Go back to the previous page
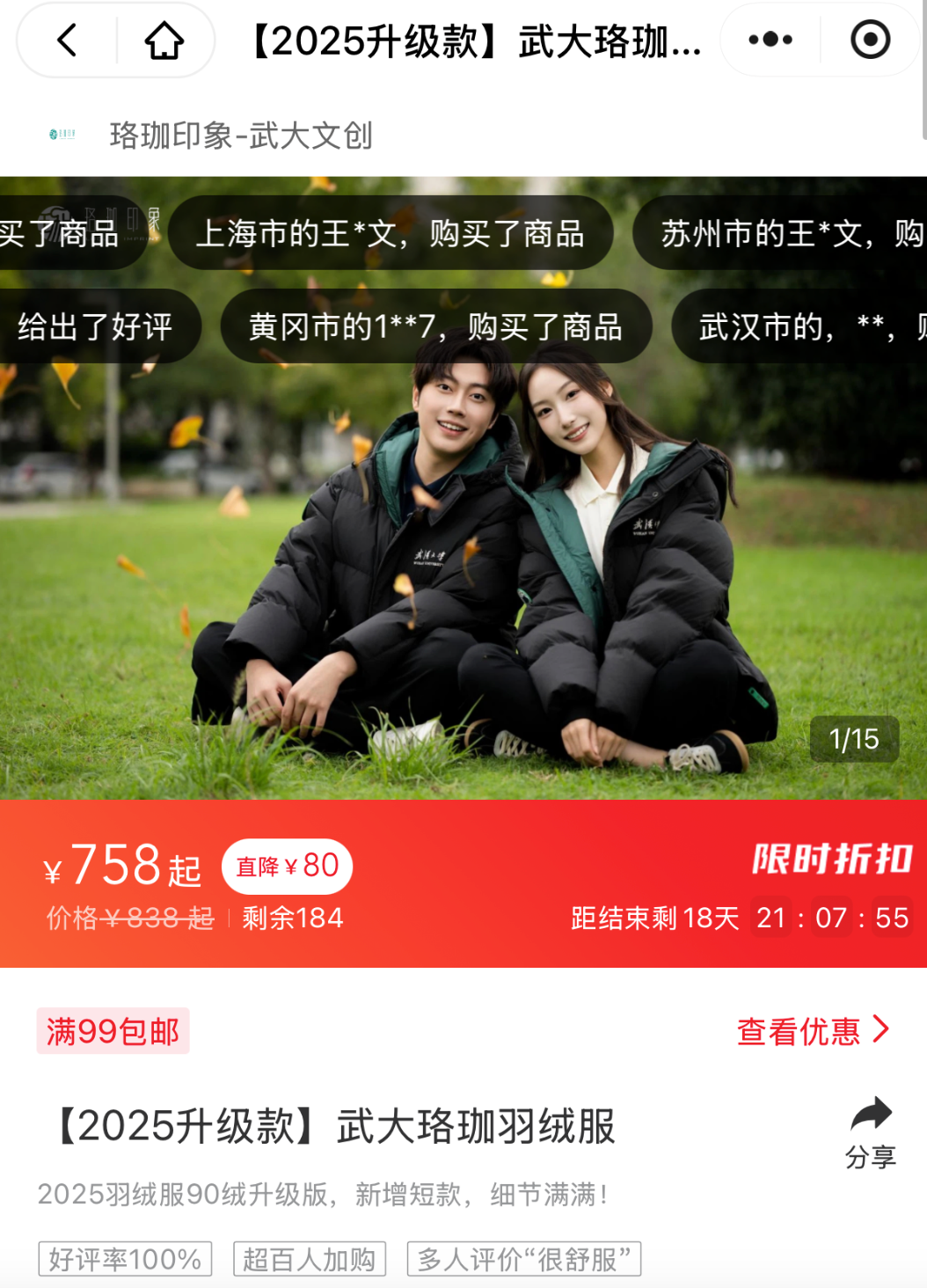Viewport: 927px width, 1288px height. click(67, 40)
